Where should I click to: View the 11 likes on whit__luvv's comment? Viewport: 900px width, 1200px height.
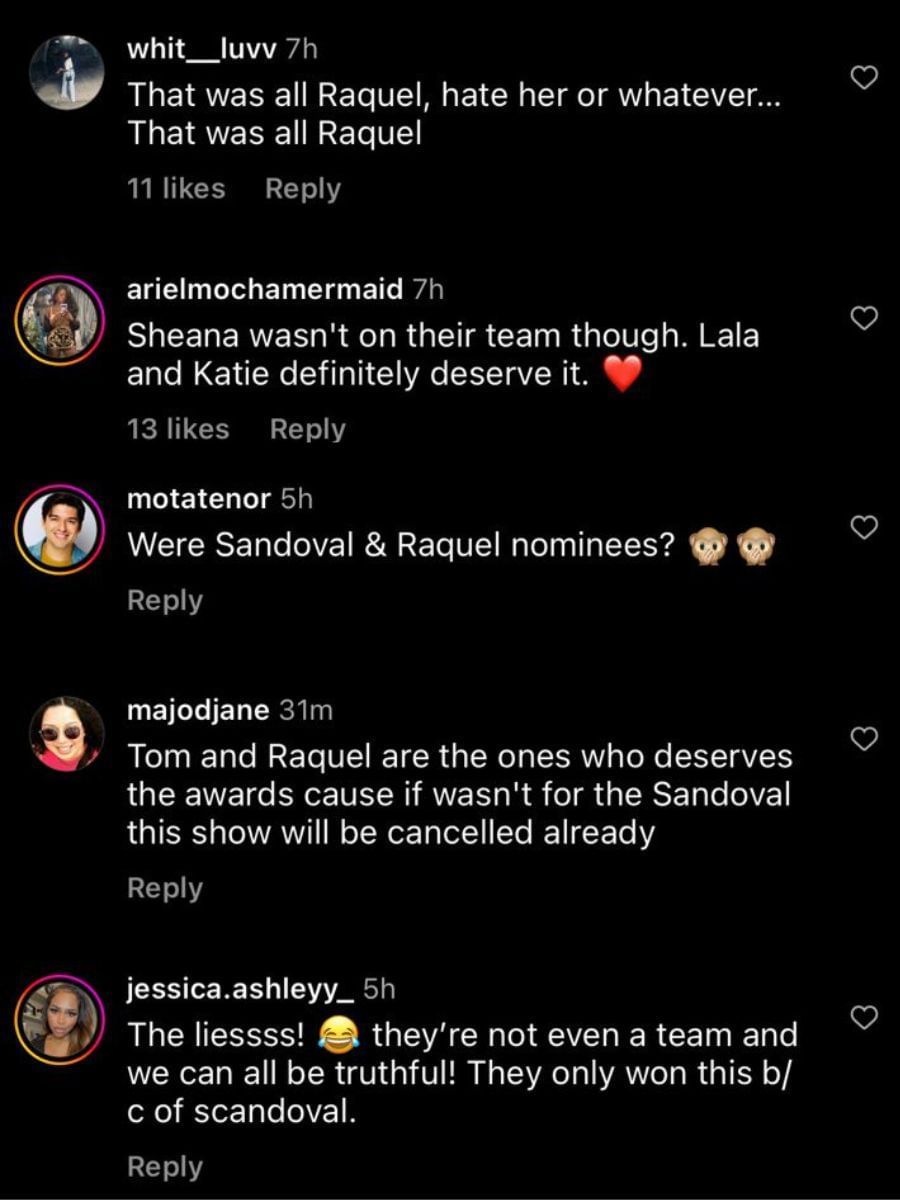click(176, 189)
